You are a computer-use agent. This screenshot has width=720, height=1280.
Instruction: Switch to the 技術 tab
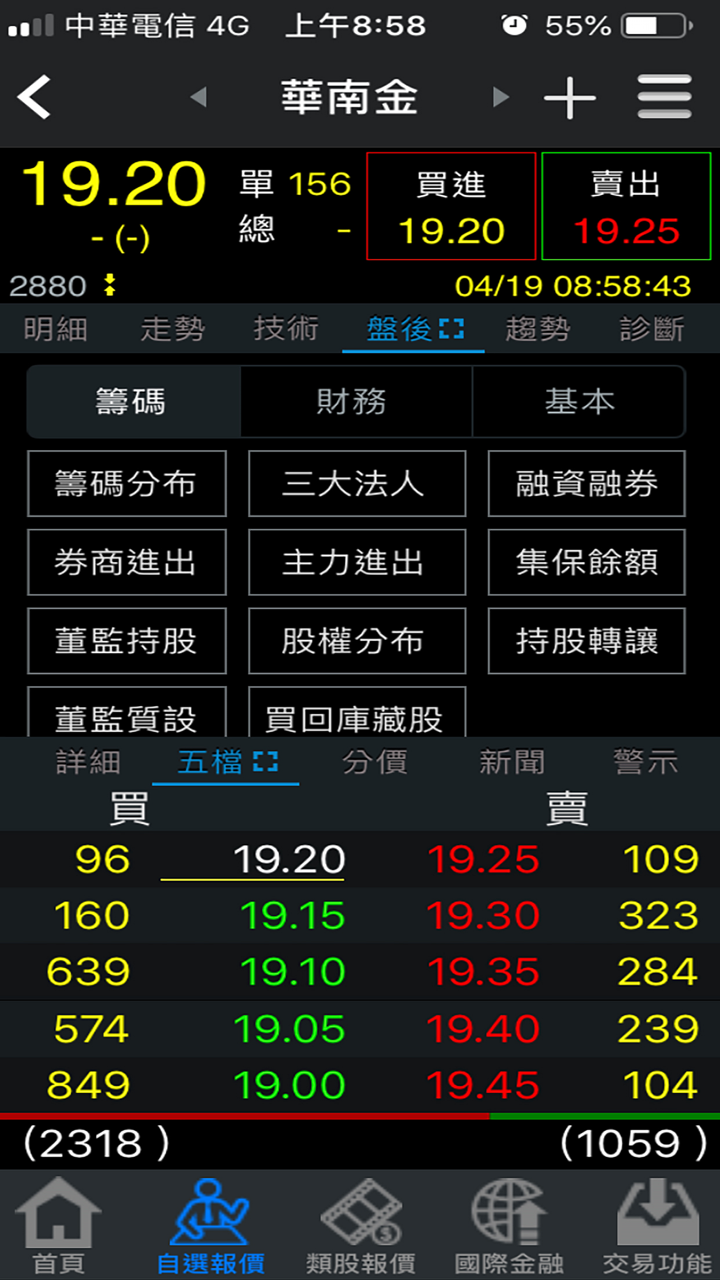click(286, 329)
